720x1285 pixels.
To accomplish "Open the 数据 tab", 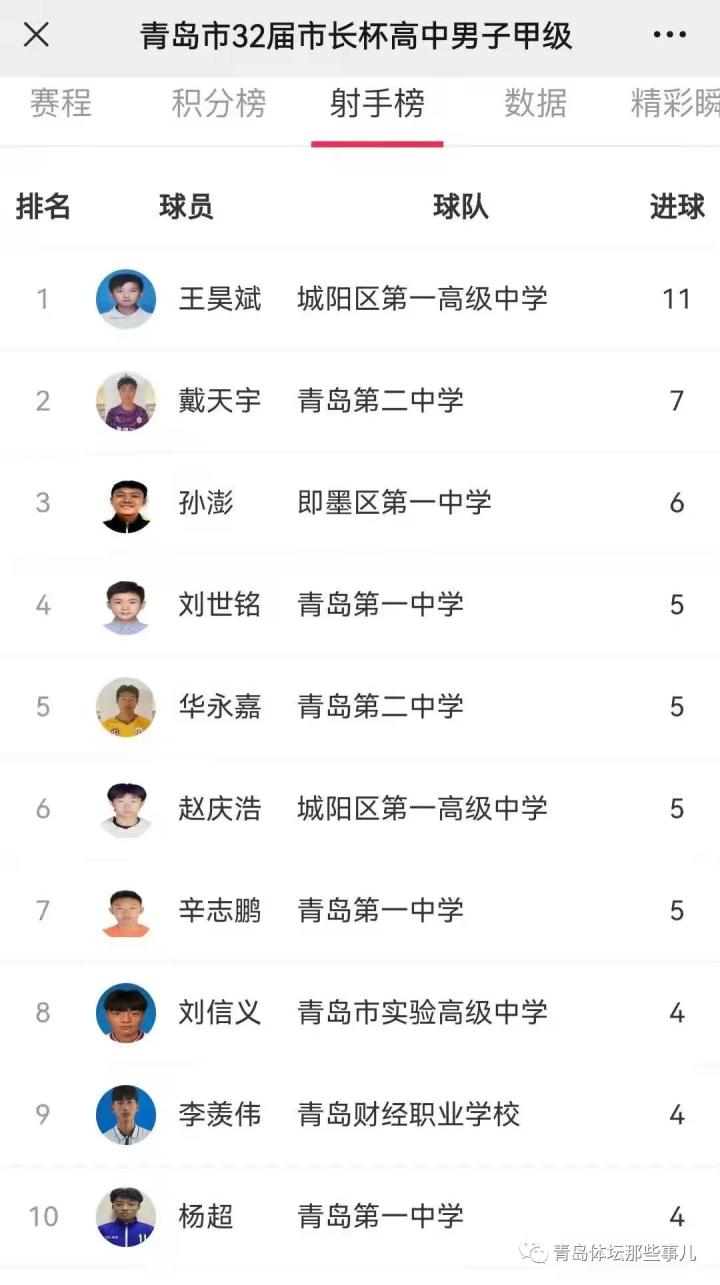I will [x=535, y=104].
